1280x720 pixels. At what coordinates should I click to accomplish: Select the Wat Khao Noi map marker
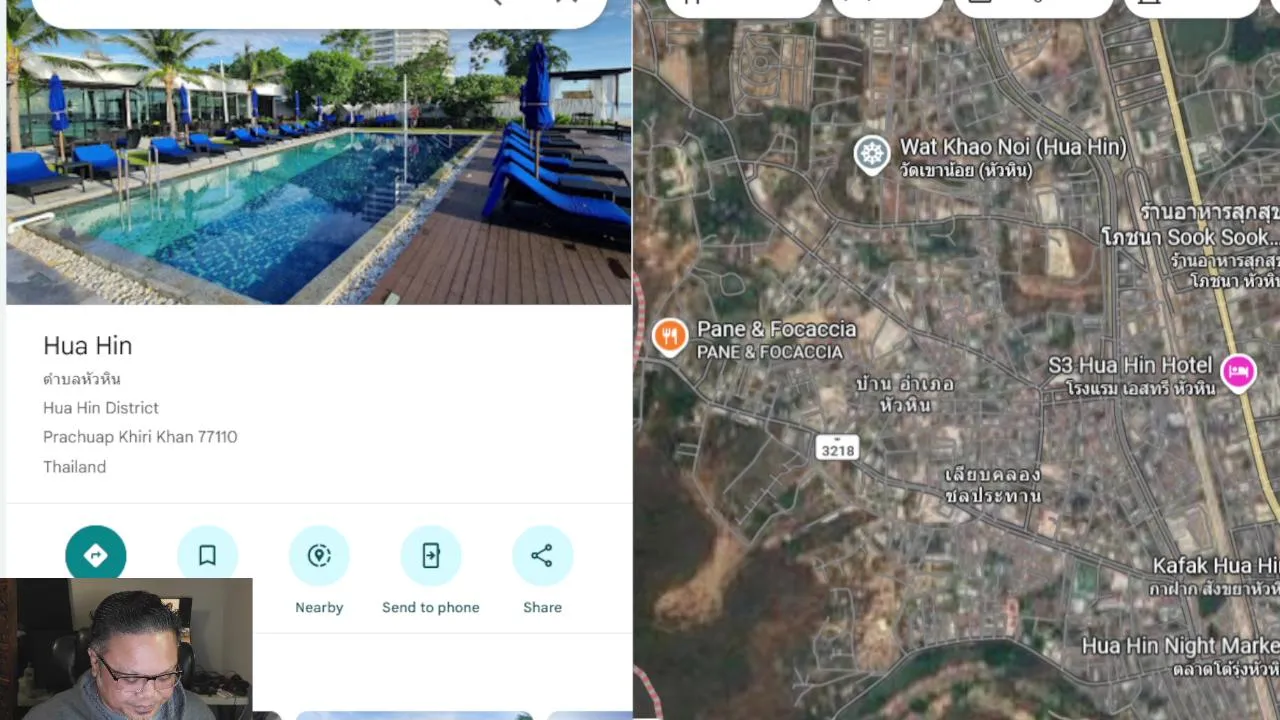pyautogui.click(x=872, y=155)
